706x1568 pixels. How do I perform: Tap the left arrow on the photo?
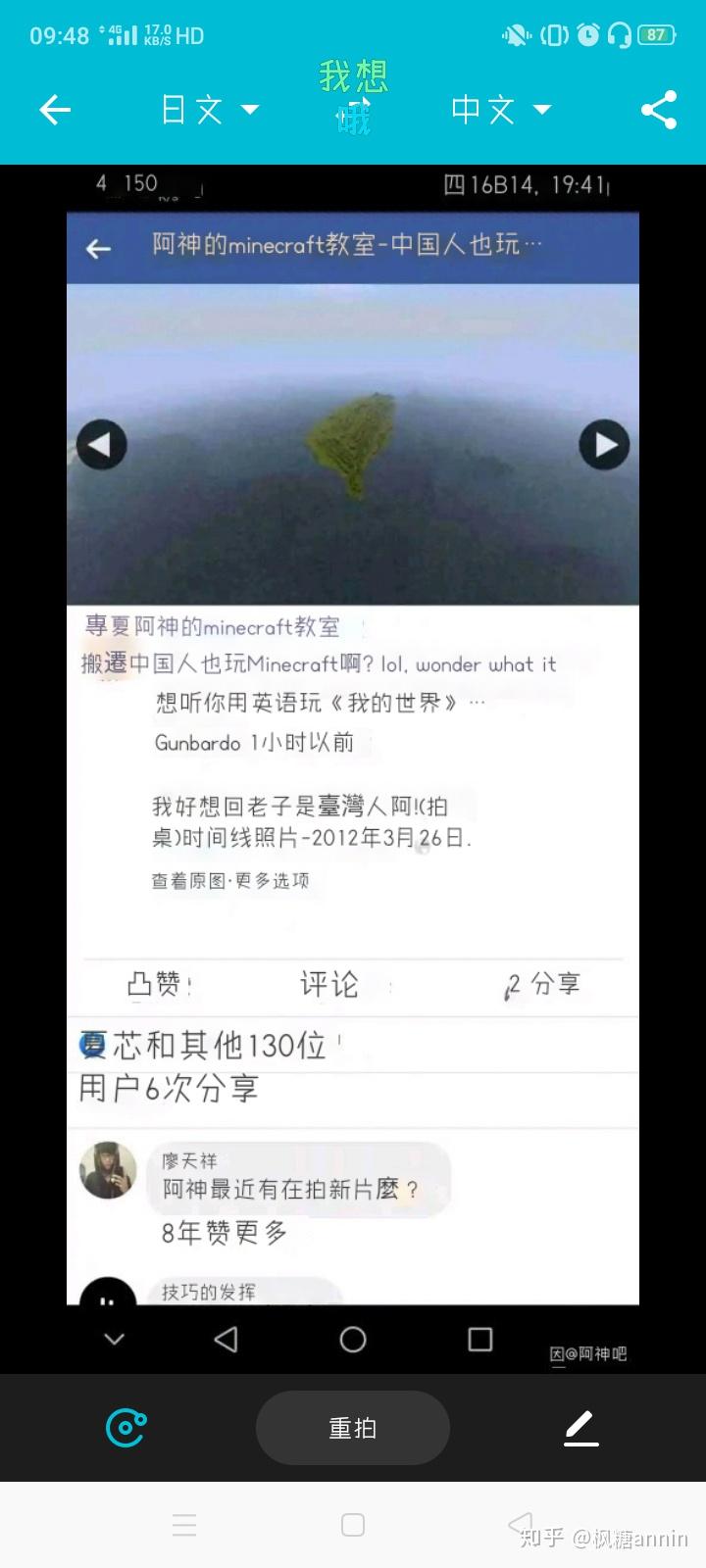[x=101, y=444]
